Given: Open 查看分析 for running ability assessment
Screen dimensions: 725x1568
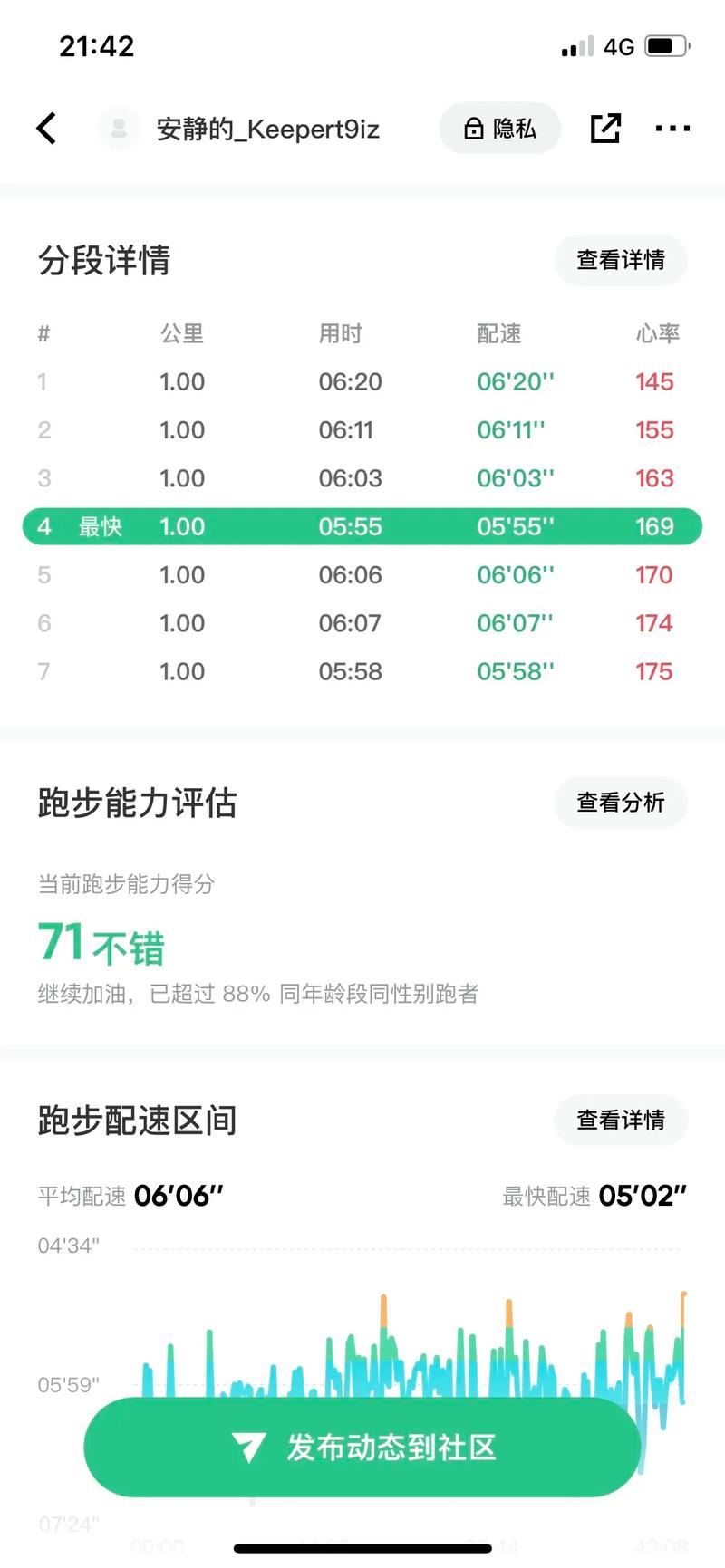Looking at the screenshot, I should point(620,803).
